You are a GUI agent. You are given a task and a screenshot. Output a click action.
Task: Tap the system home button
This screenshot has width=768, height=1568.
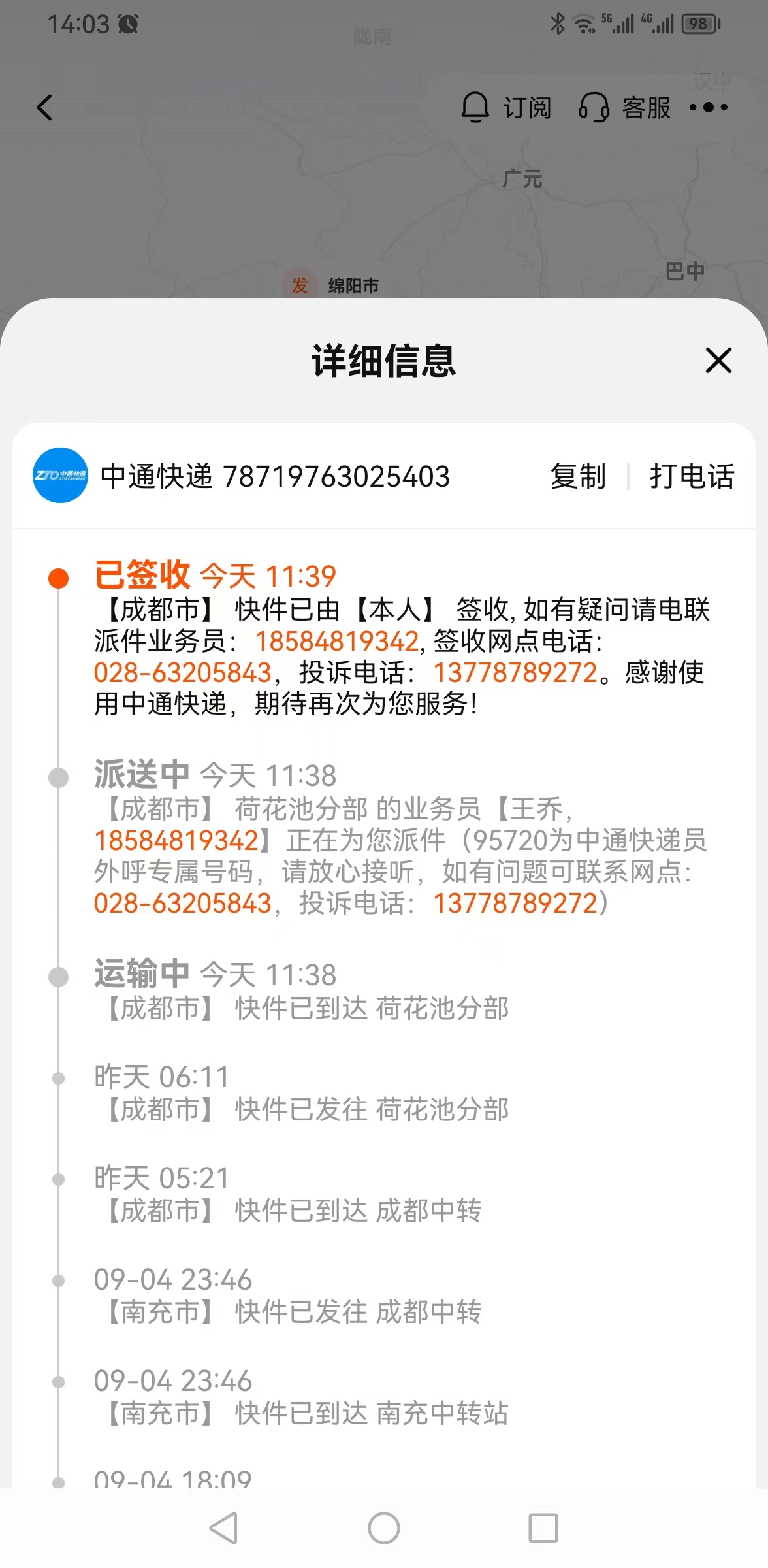pos(384,1528)
